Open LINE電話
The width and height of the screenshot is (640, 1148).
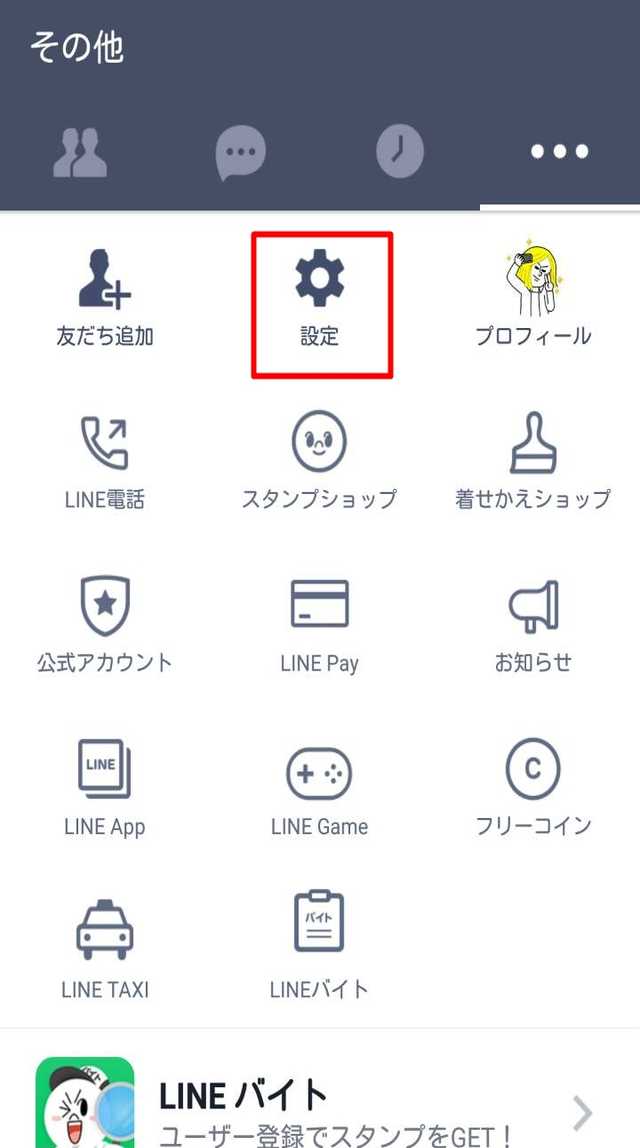(x=105, y=462)
